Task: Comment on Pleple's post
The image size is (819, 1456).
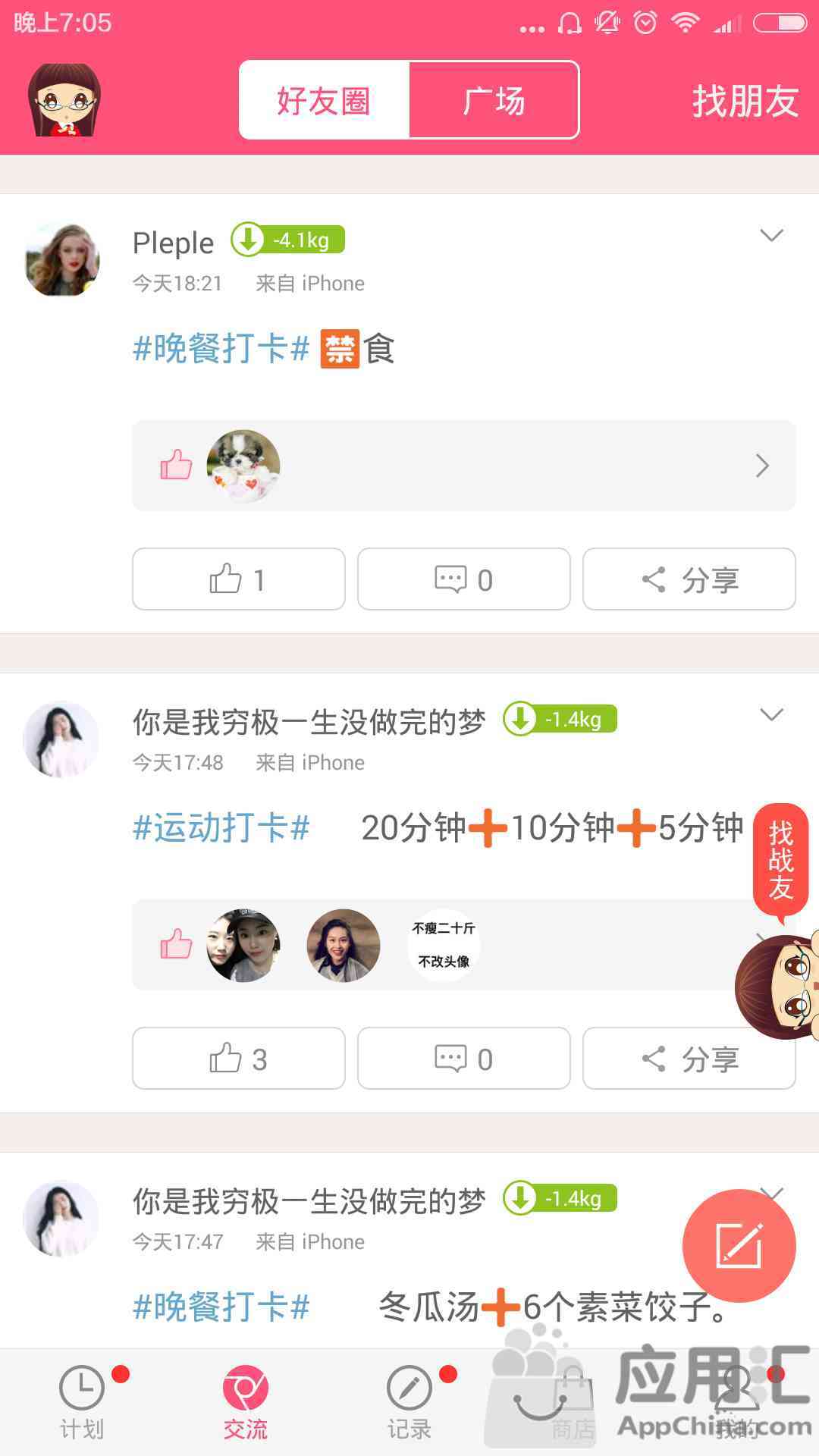Action: (463, 579)
